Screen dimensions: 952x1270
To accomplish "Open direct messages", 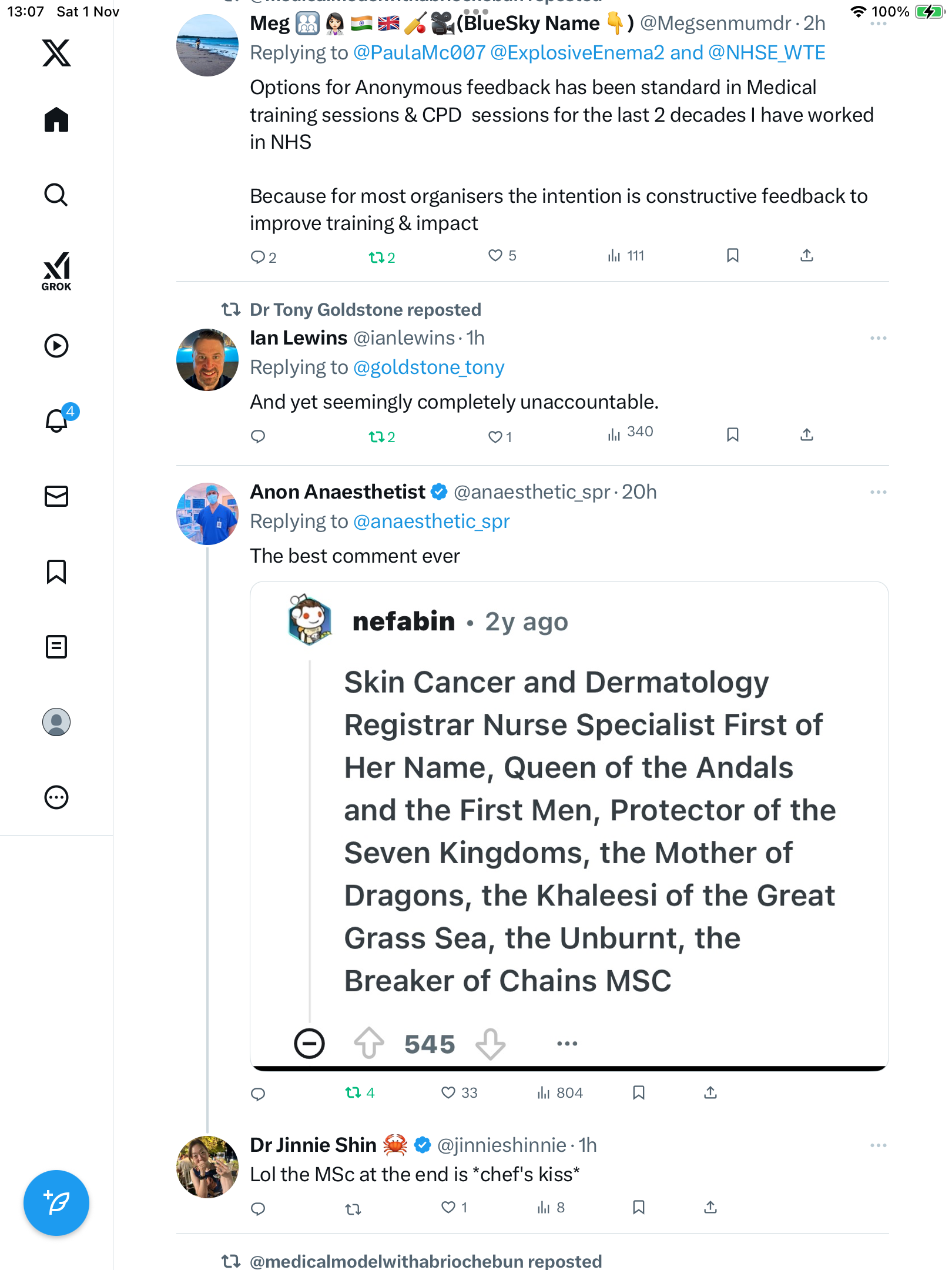I will [56, 496].
